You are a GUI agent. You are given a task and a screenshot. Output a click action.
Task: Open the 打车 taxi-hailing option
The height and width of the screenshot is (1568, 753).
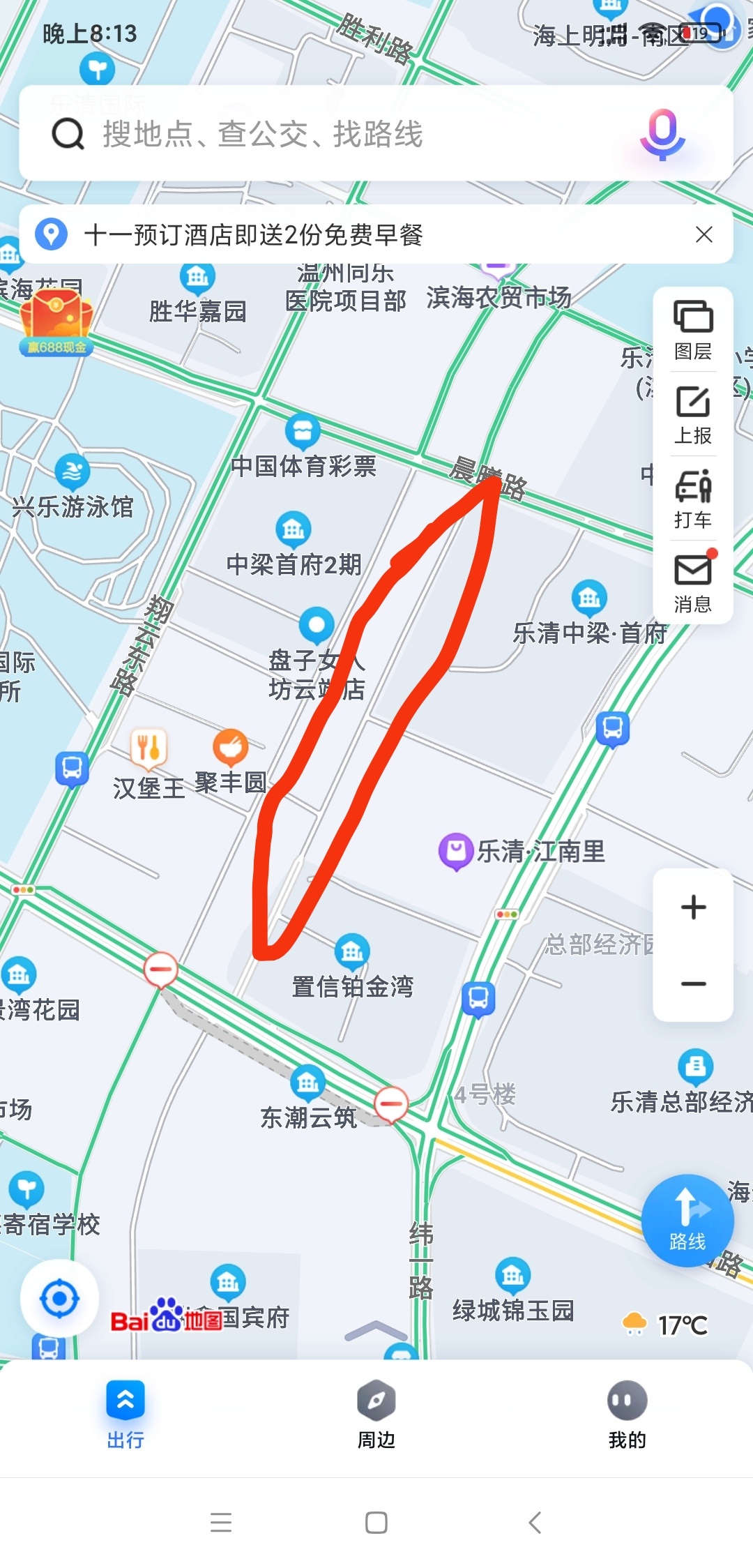692,499
